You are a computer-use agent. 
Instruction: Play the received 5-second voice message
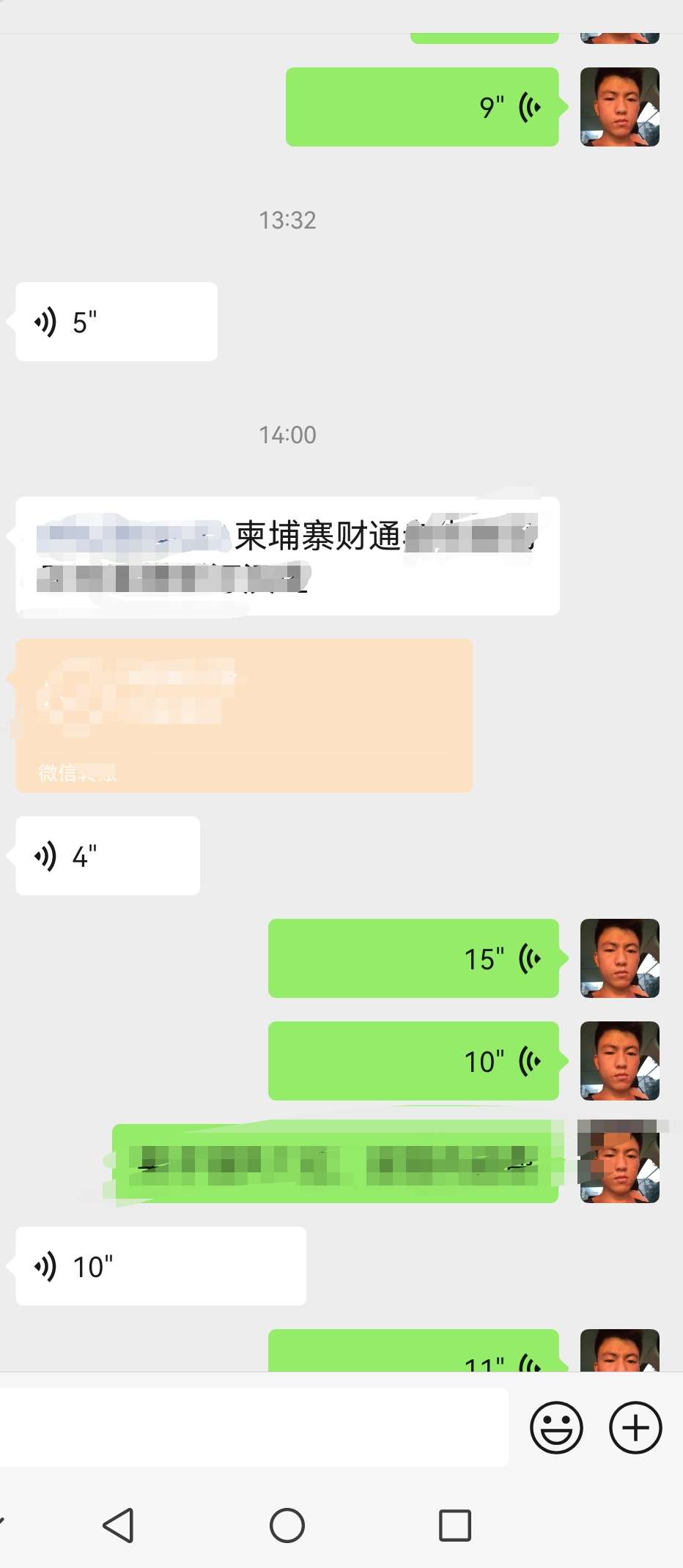click(117, 322)
